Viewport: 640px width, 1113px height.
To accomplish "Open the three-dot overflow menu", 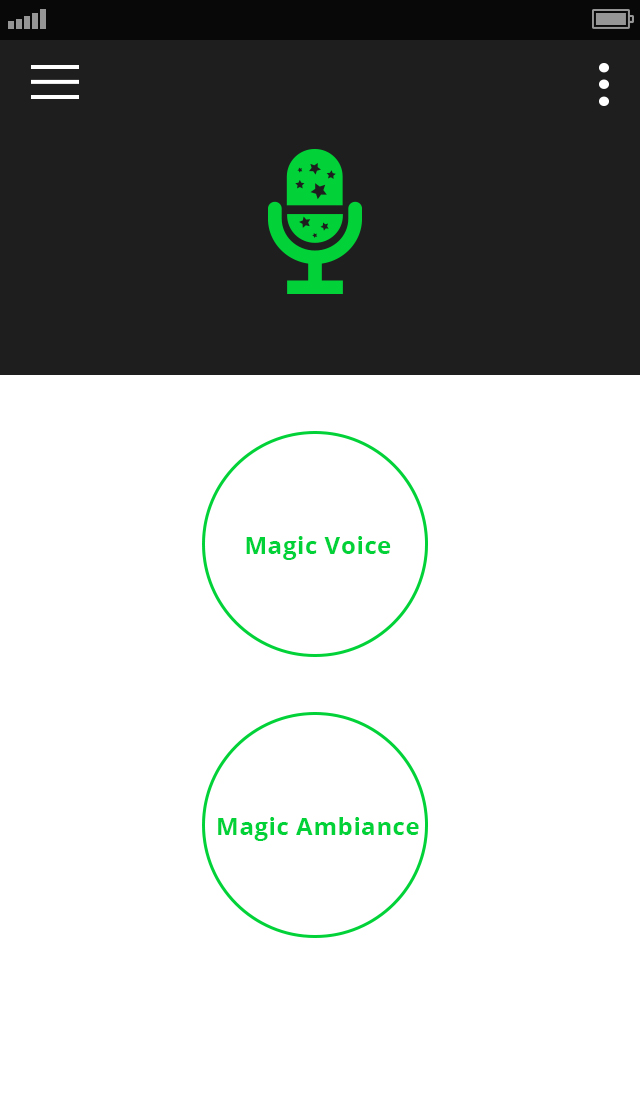I will point(604,84).
